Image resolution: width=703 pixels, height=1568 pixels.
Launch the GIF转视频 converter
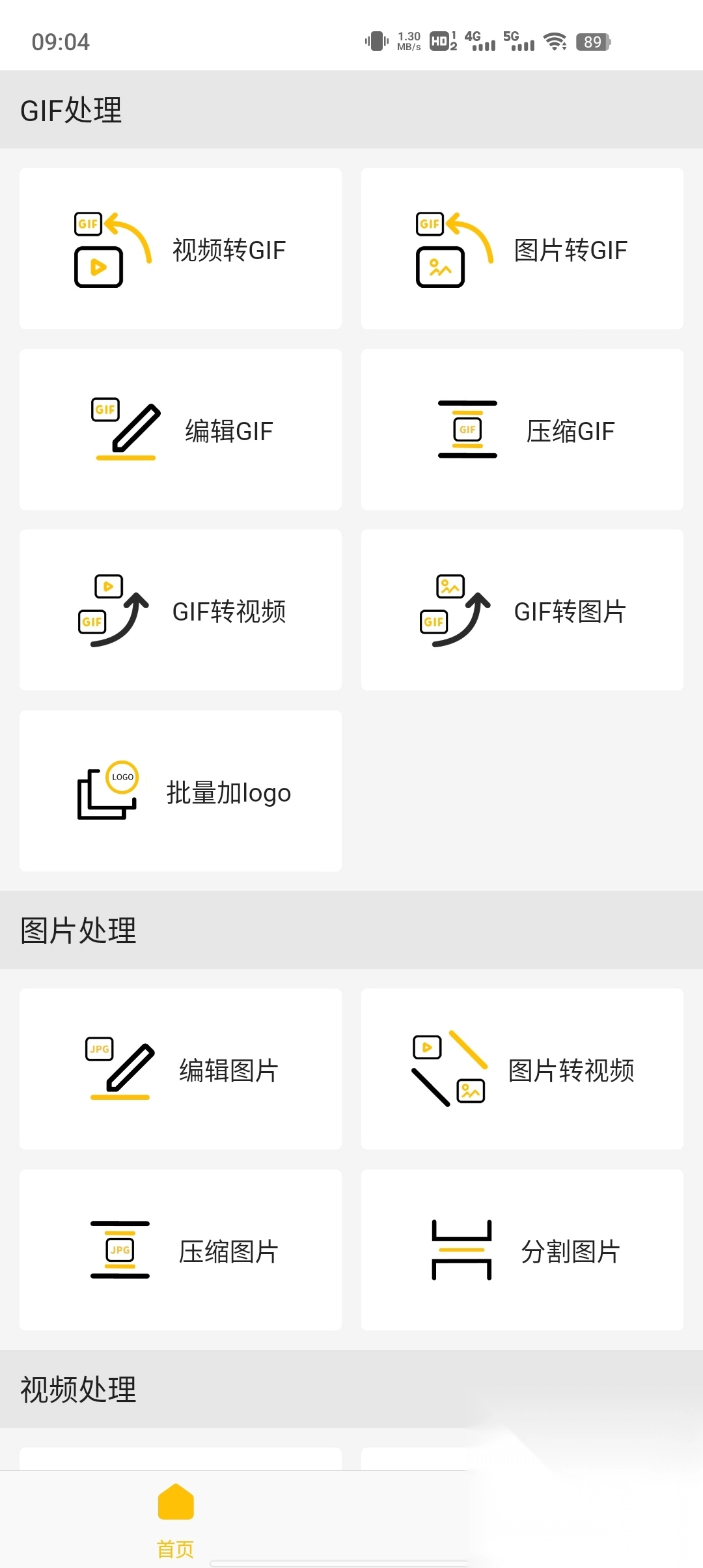(x=180, y=610)
